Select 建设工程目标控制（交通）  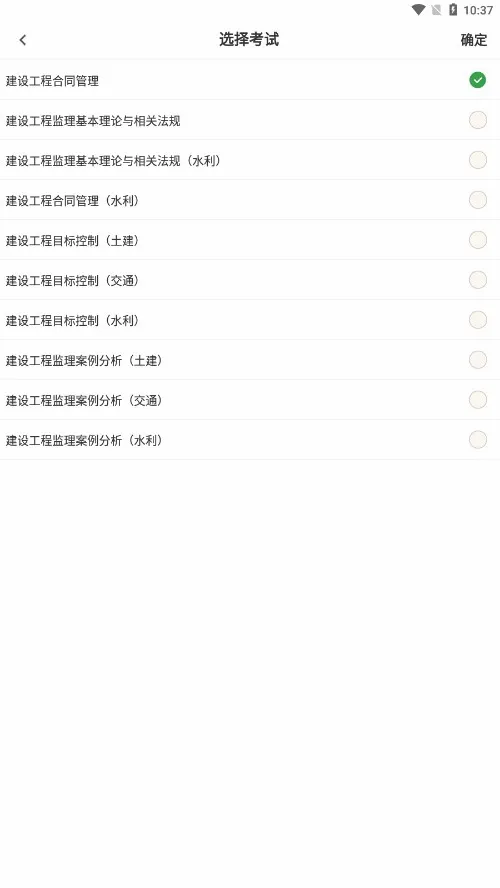click(250, 280)
